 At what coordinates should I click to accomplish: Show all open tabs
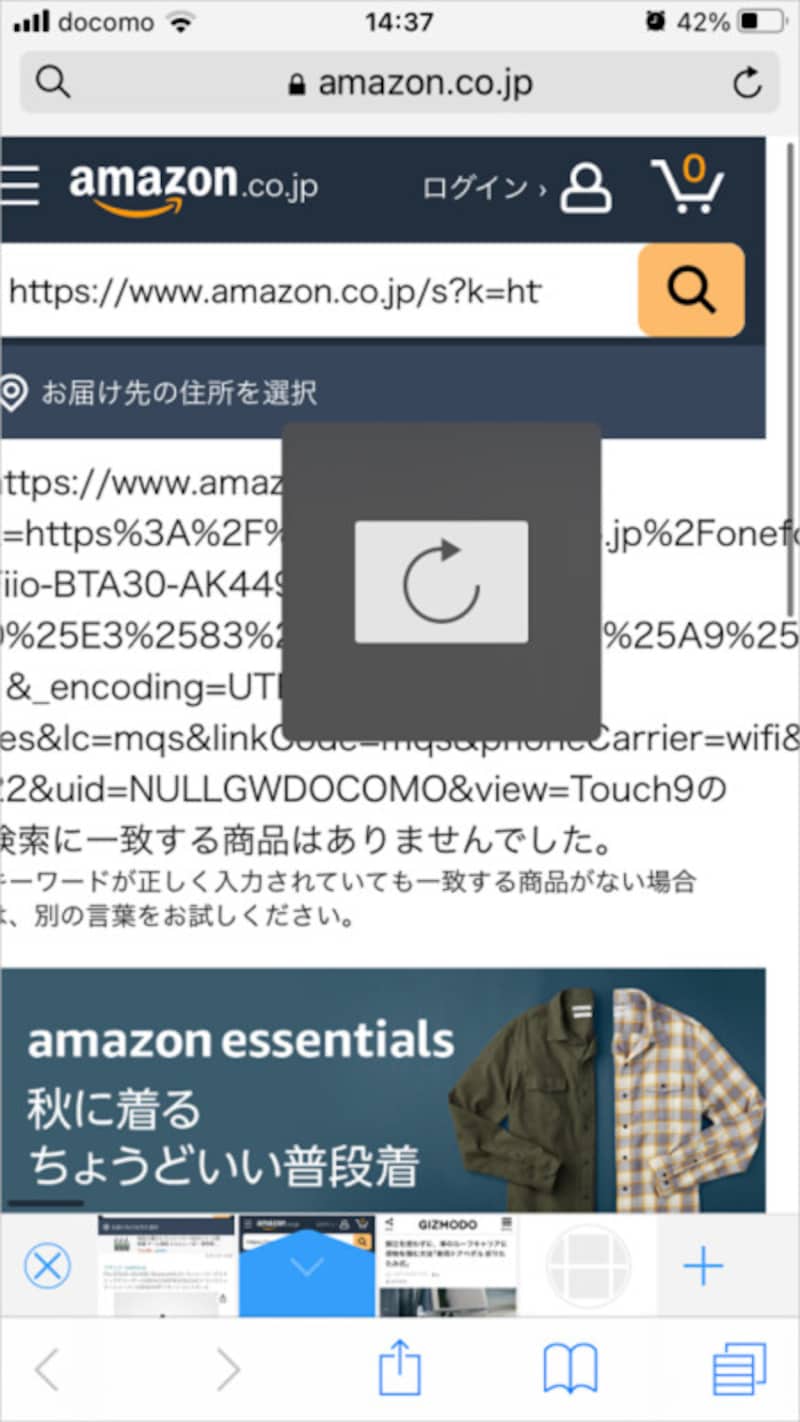[738, 1369]
